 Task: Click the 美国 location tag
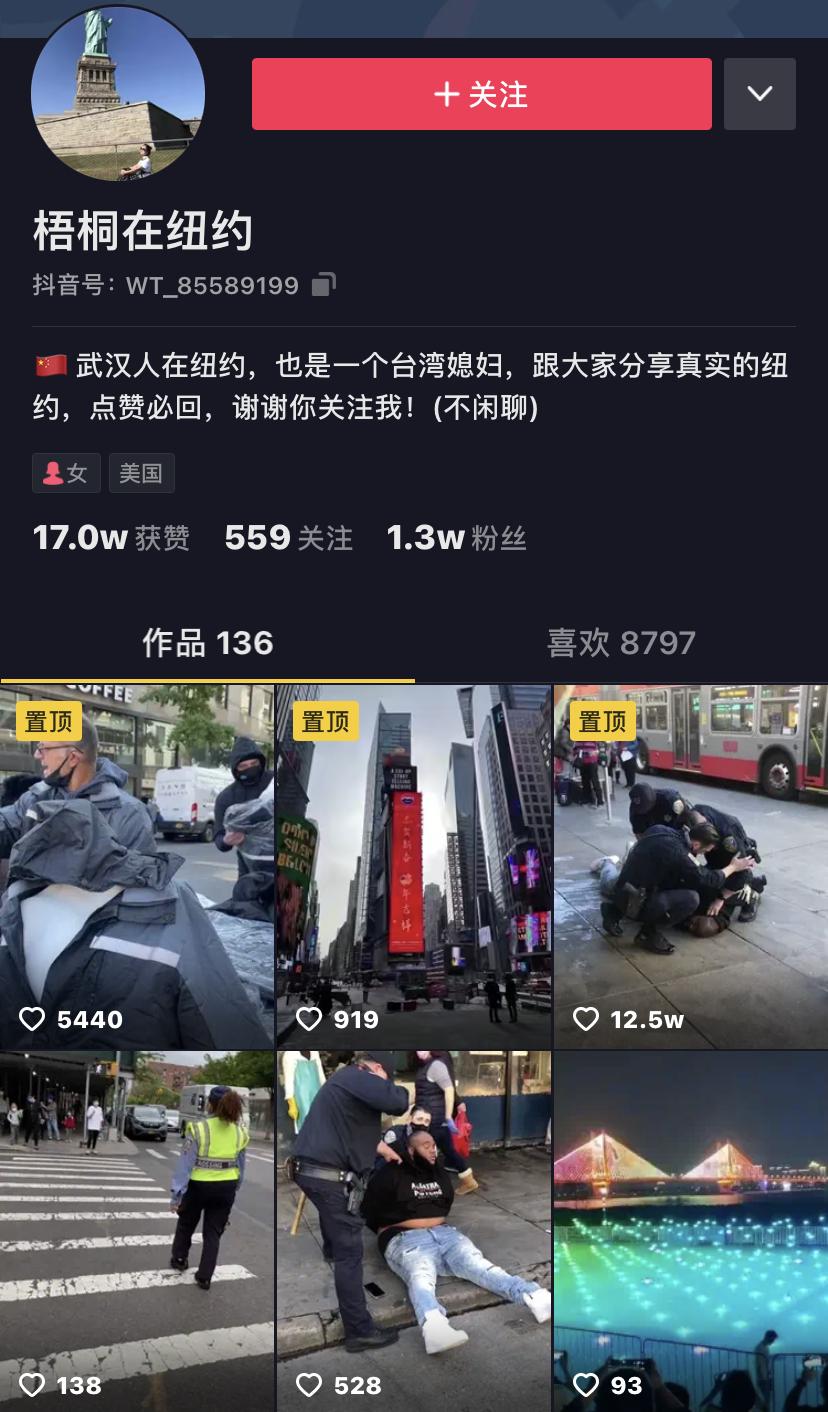pos(142,472)
